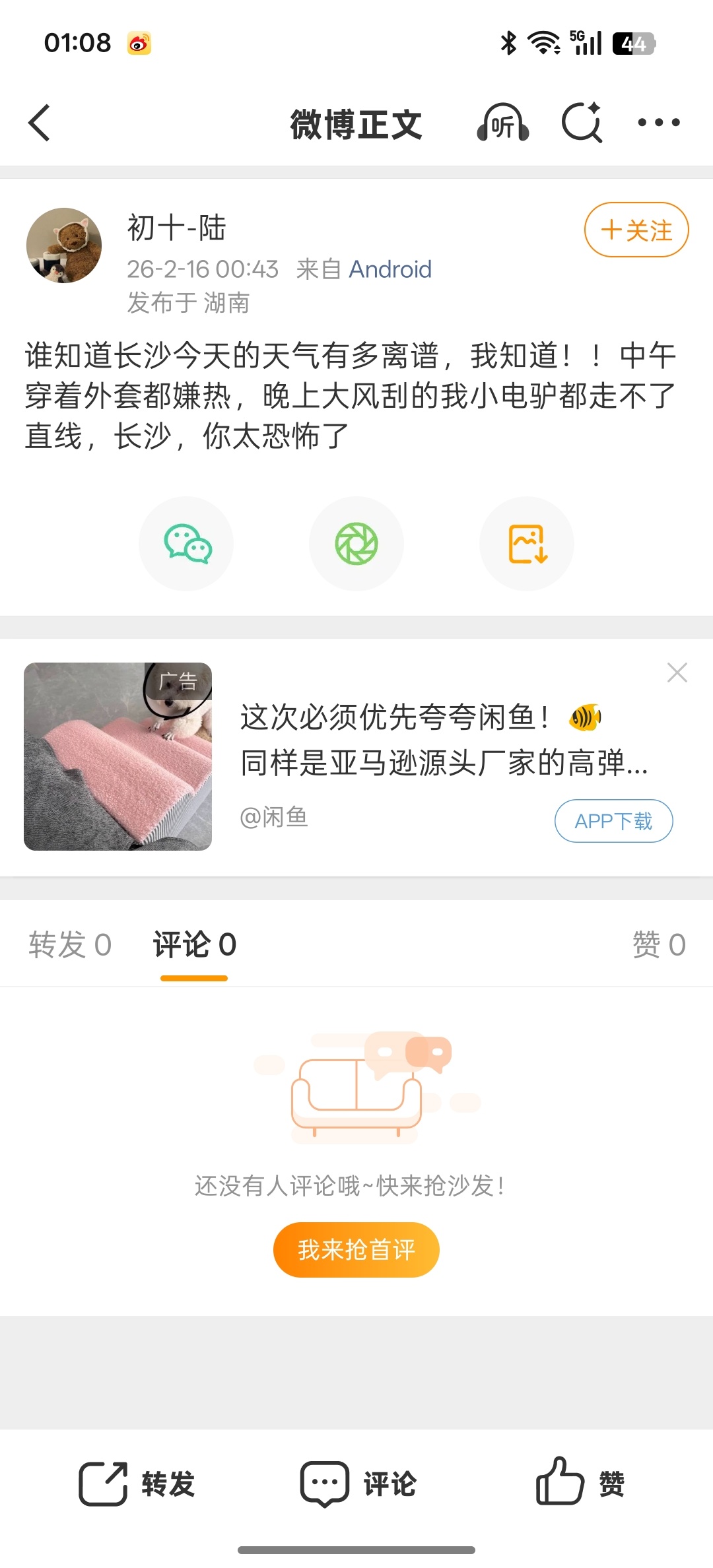Open the 评论 0 tab
This screenshot has width=713, height=1568.
click(193, 945)
